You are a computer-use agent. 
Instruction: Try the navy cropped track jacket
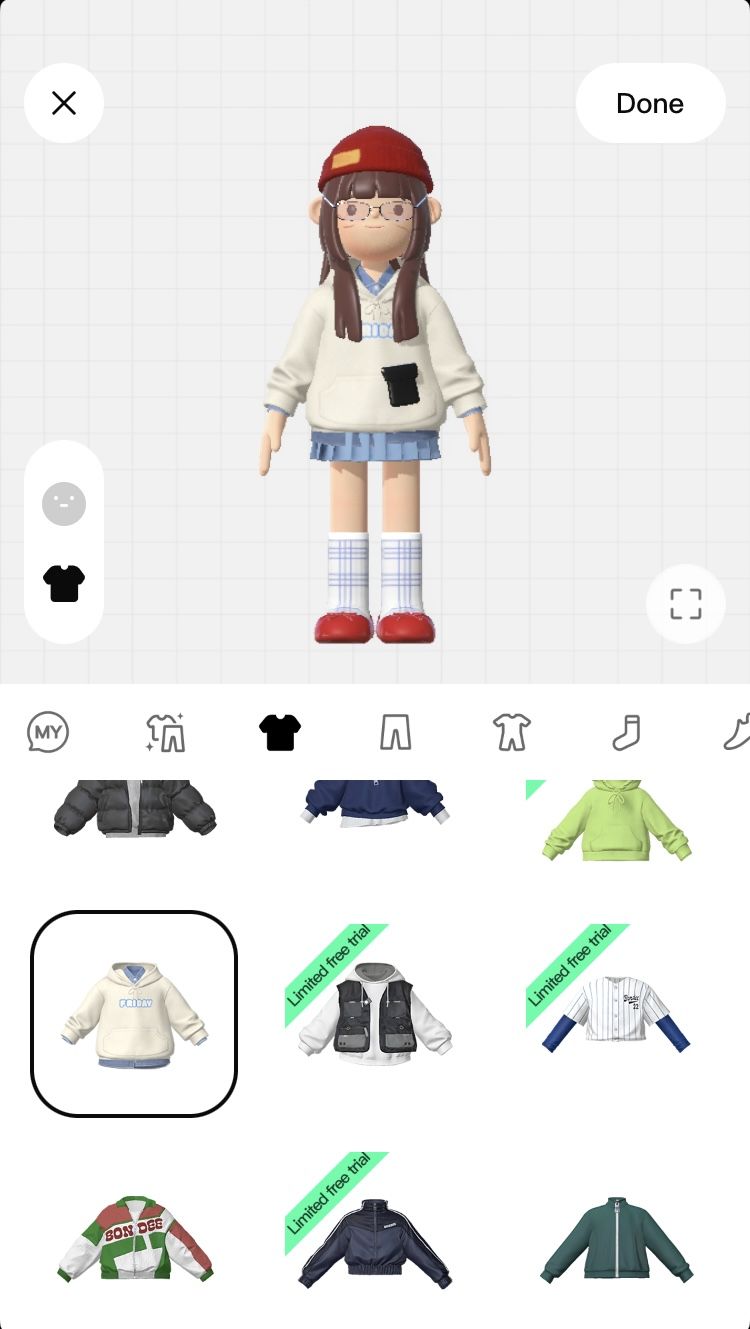tap(375, 1240)
